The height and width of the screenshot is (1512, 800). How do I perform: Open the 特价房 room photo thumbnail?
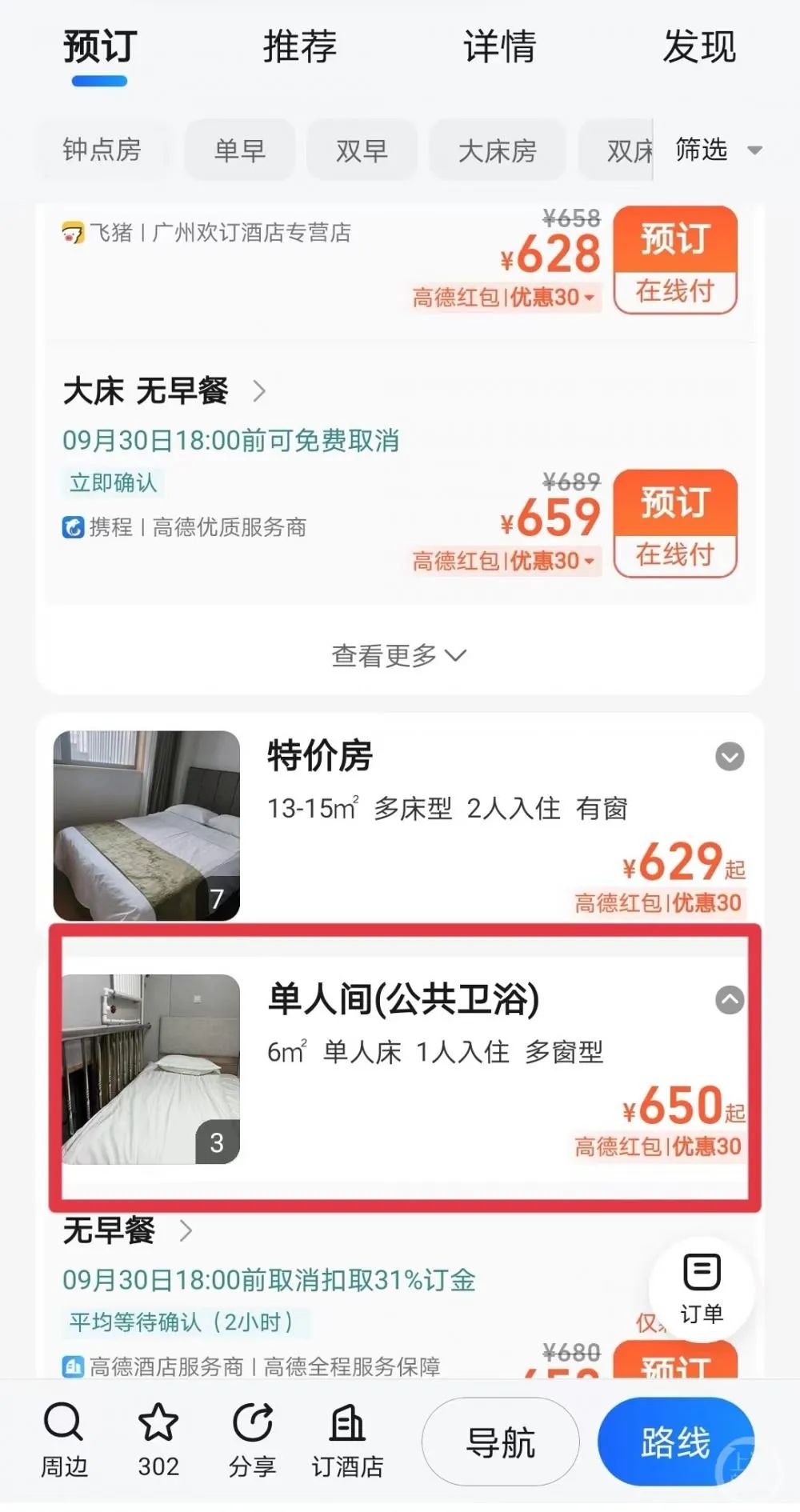coord(145,825)
